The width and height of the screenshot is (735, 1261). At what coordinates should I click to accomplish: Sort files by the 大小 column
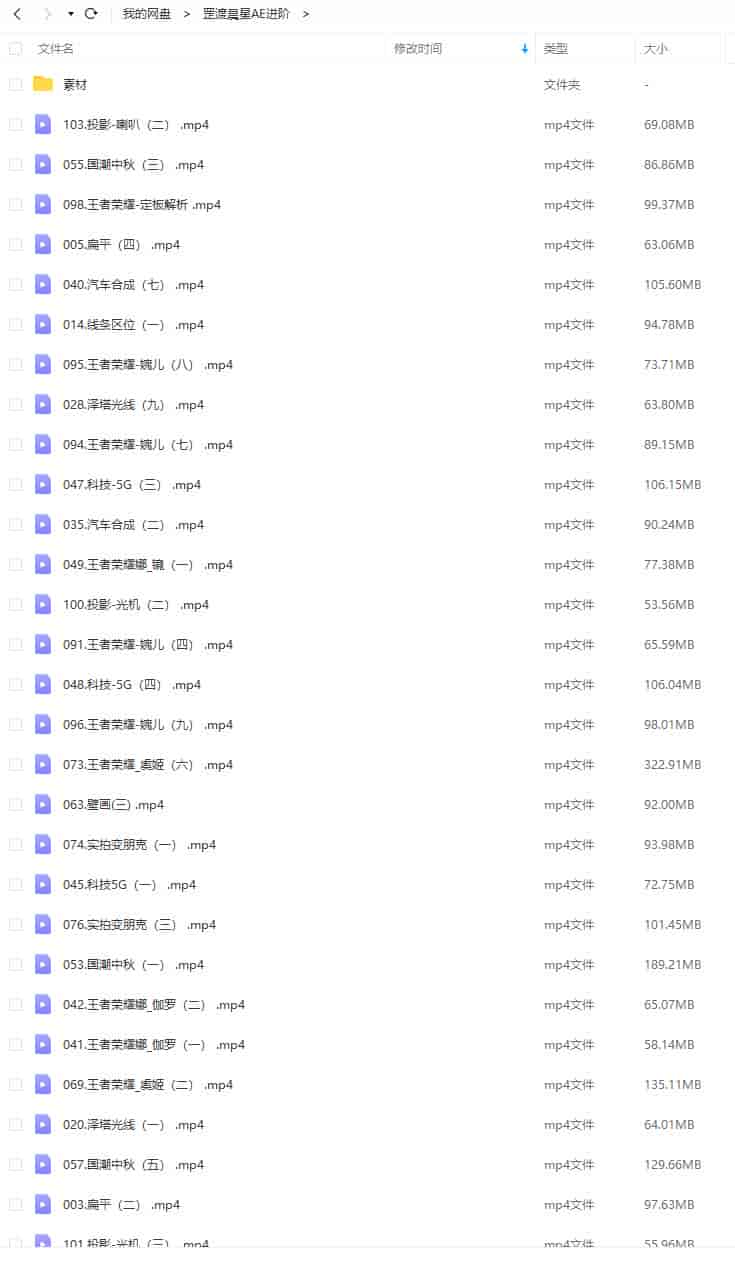pos(656,48)
